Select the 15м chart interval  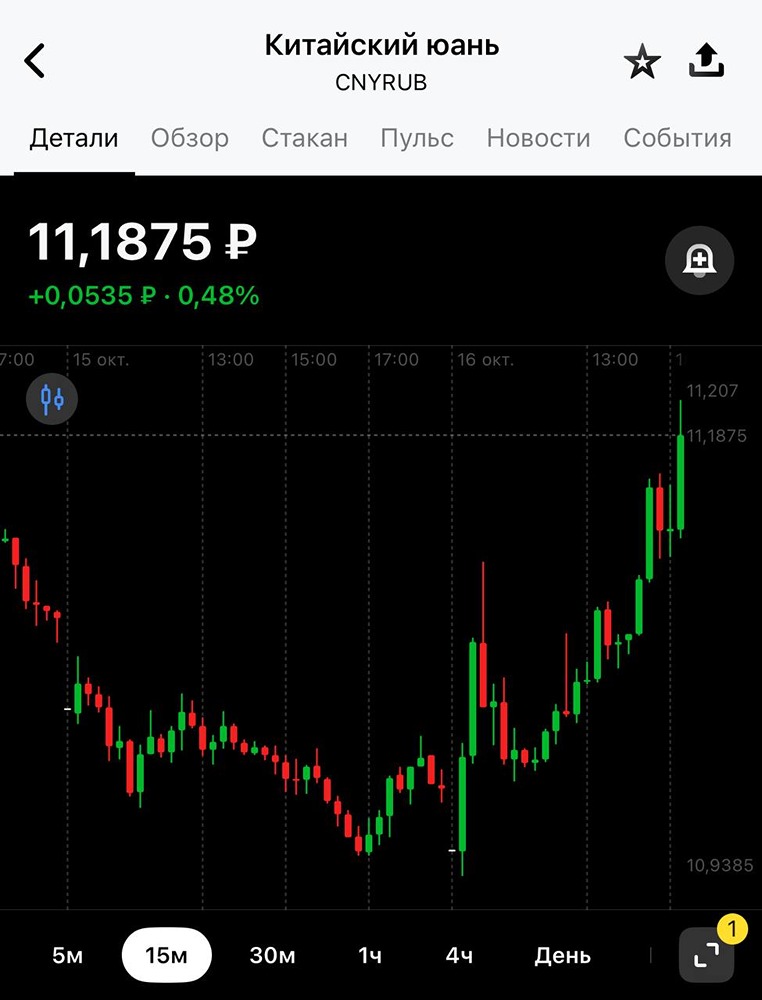click(167, 956)
